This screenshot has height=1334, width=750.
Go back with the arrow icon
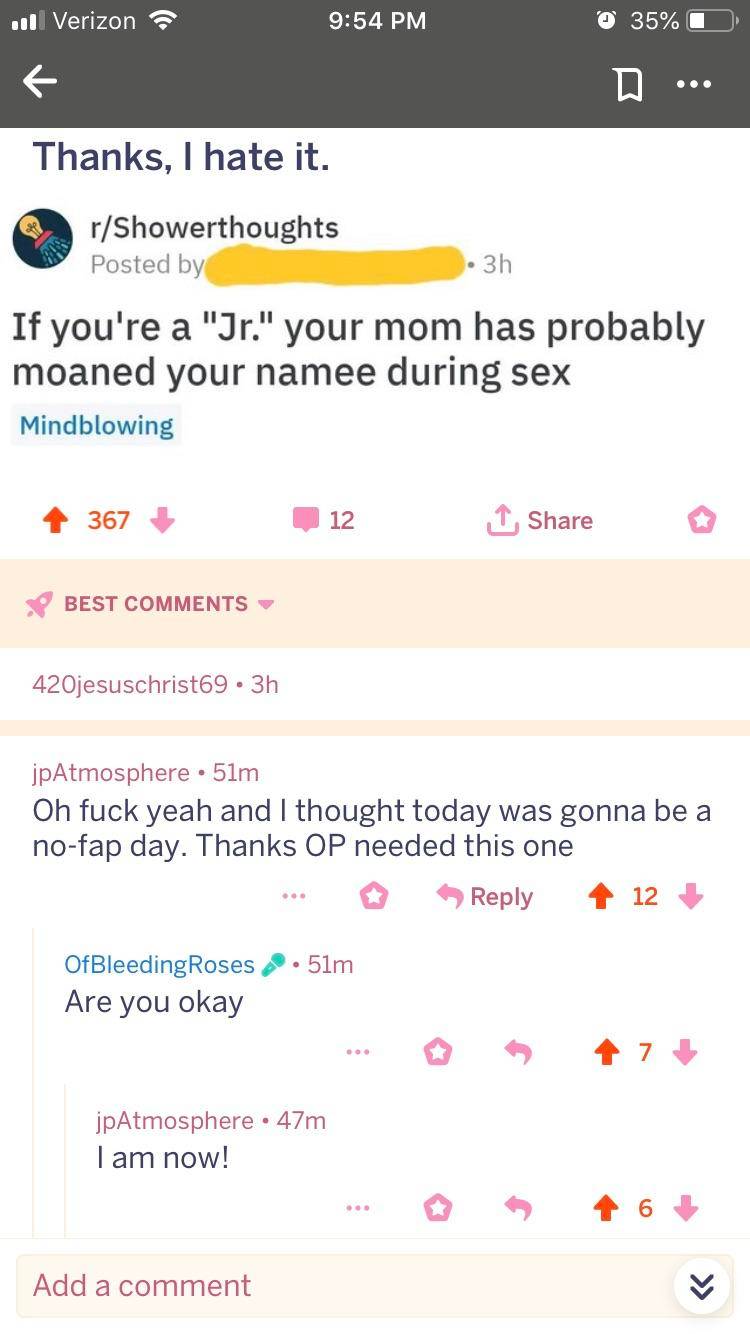(40, 84)
